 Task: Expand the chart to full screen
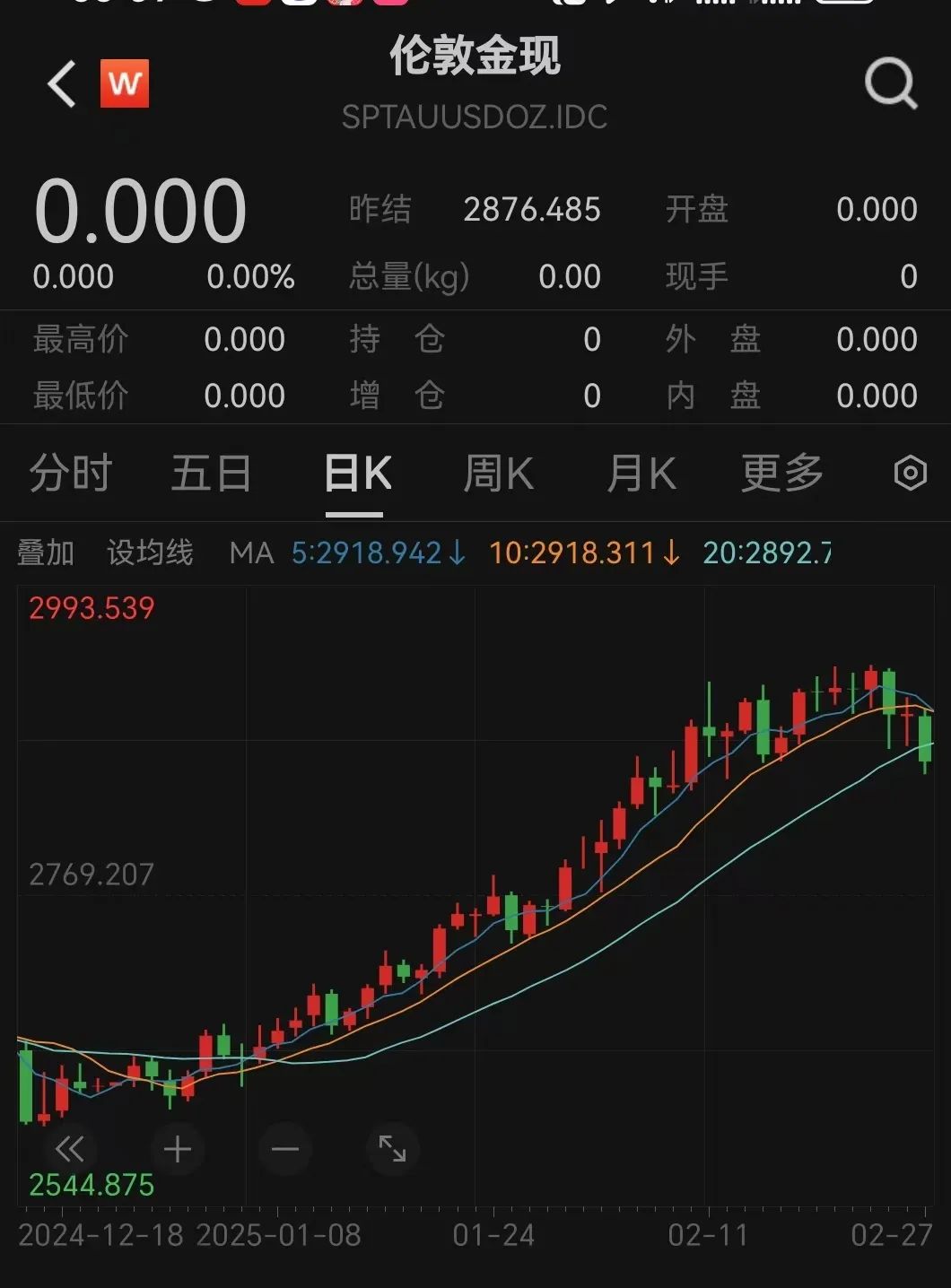pyautogui.click(x=392, y=1149)
